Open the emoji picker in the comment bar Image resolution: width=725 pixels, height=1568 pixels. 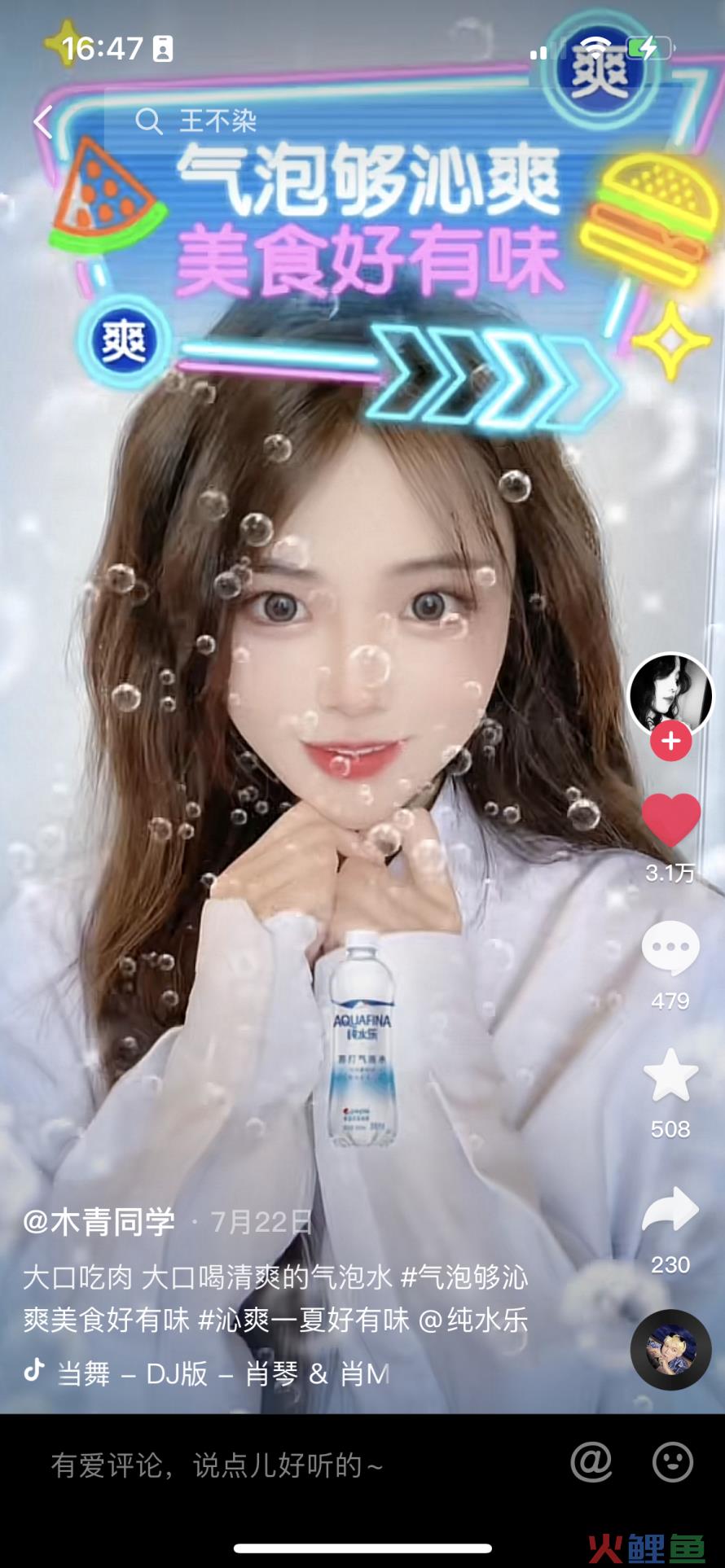click(x=672, y=1462)
